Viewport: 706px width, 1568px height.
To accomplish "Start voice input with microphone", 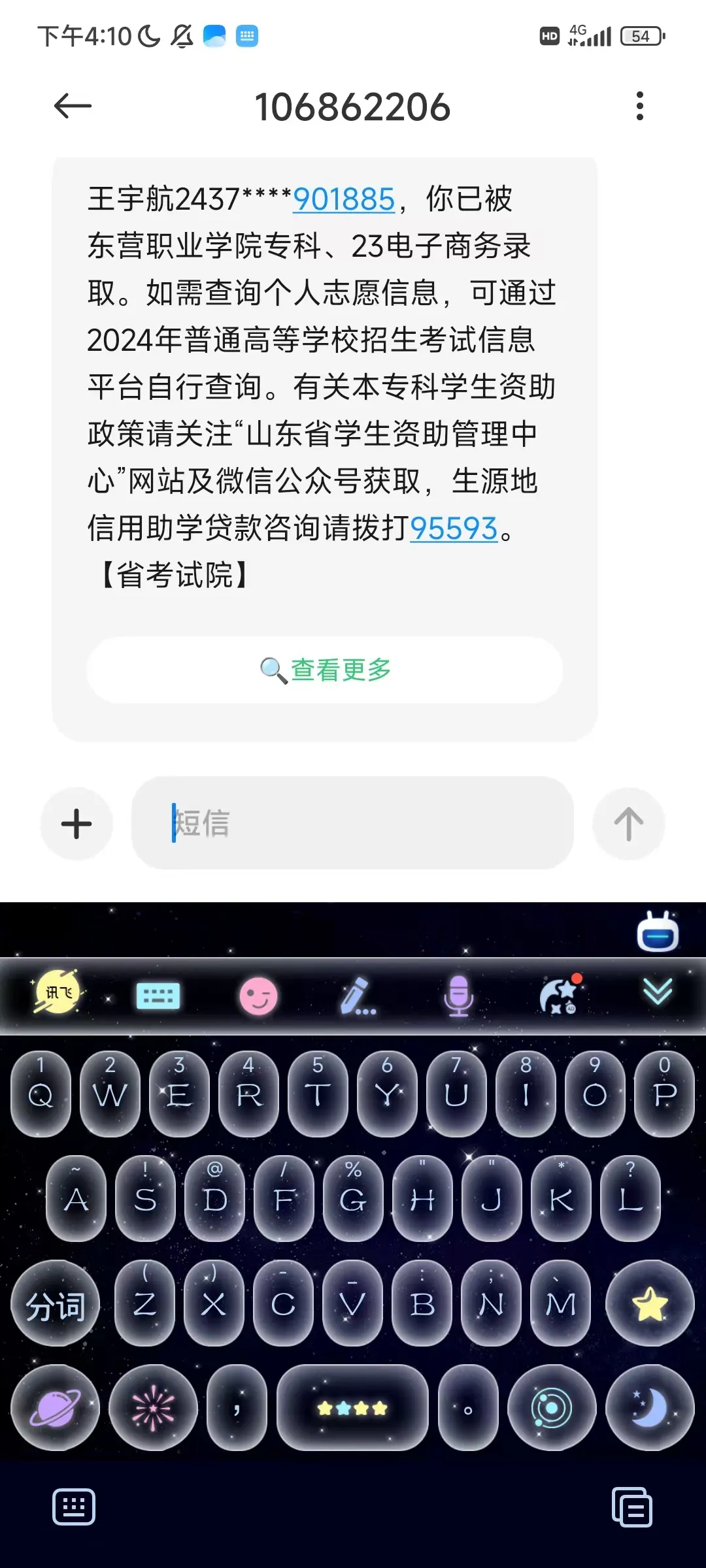I will tap(458, 996).
